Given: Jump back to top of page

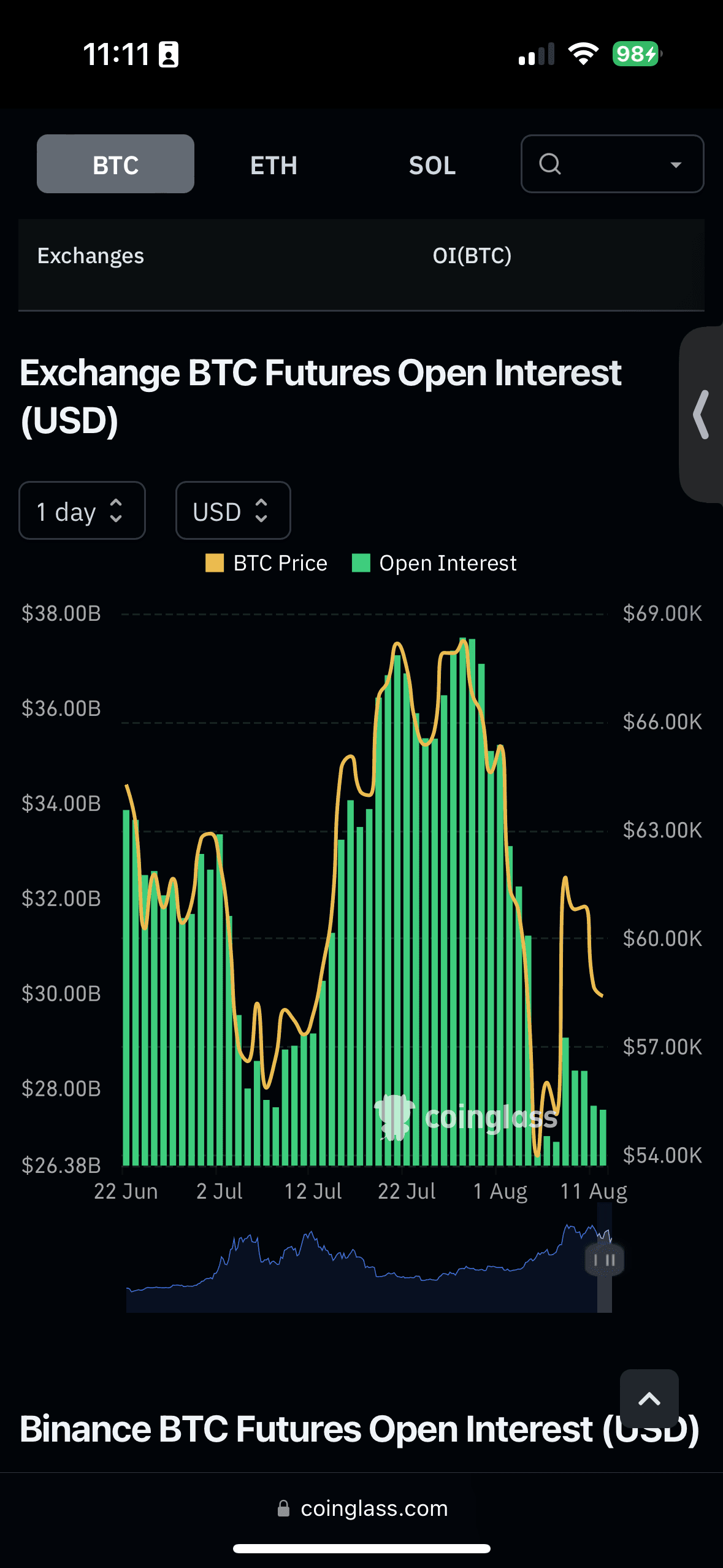Looking at the screenshot, I should (x=649, y=1398).
